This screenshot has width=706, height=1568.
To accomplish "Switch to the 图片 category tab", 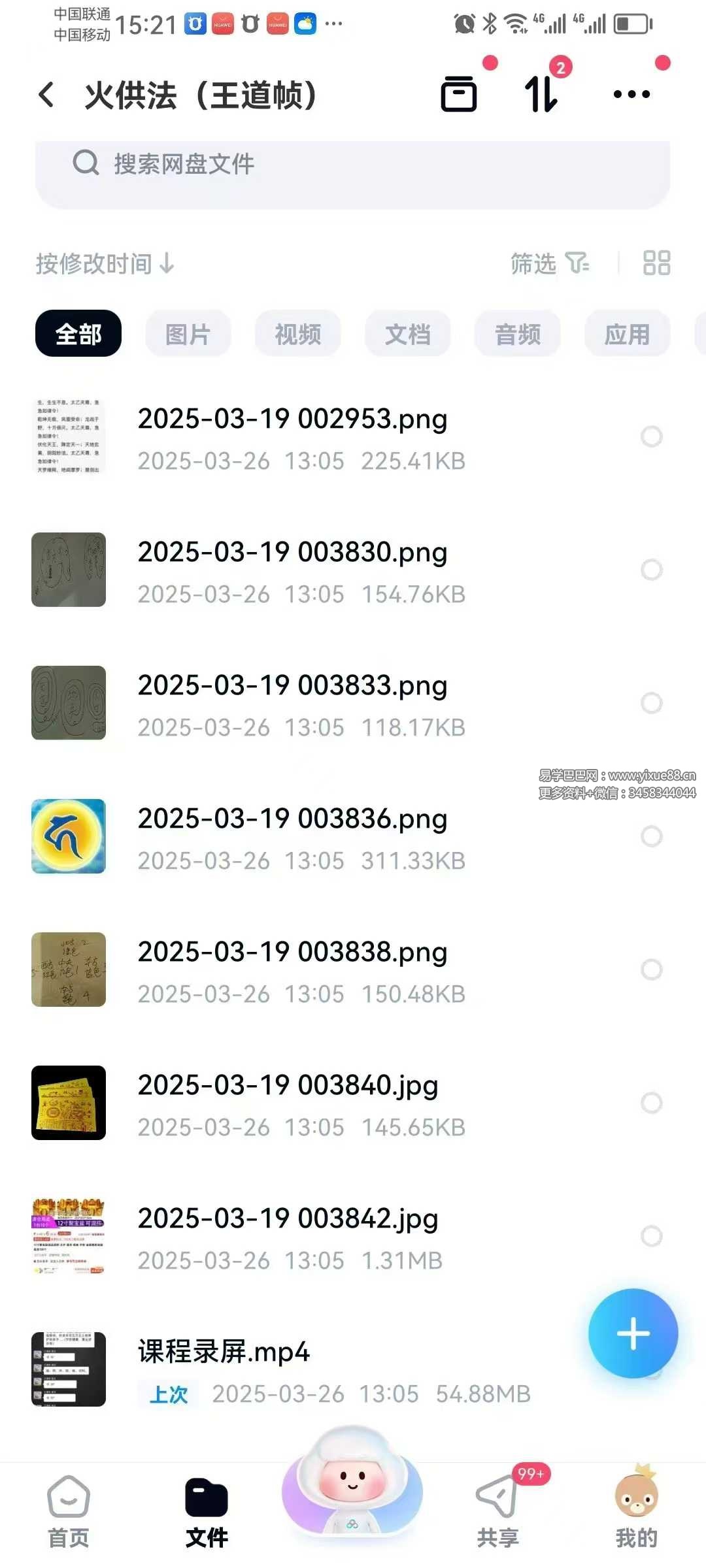I will click(188, 333).
